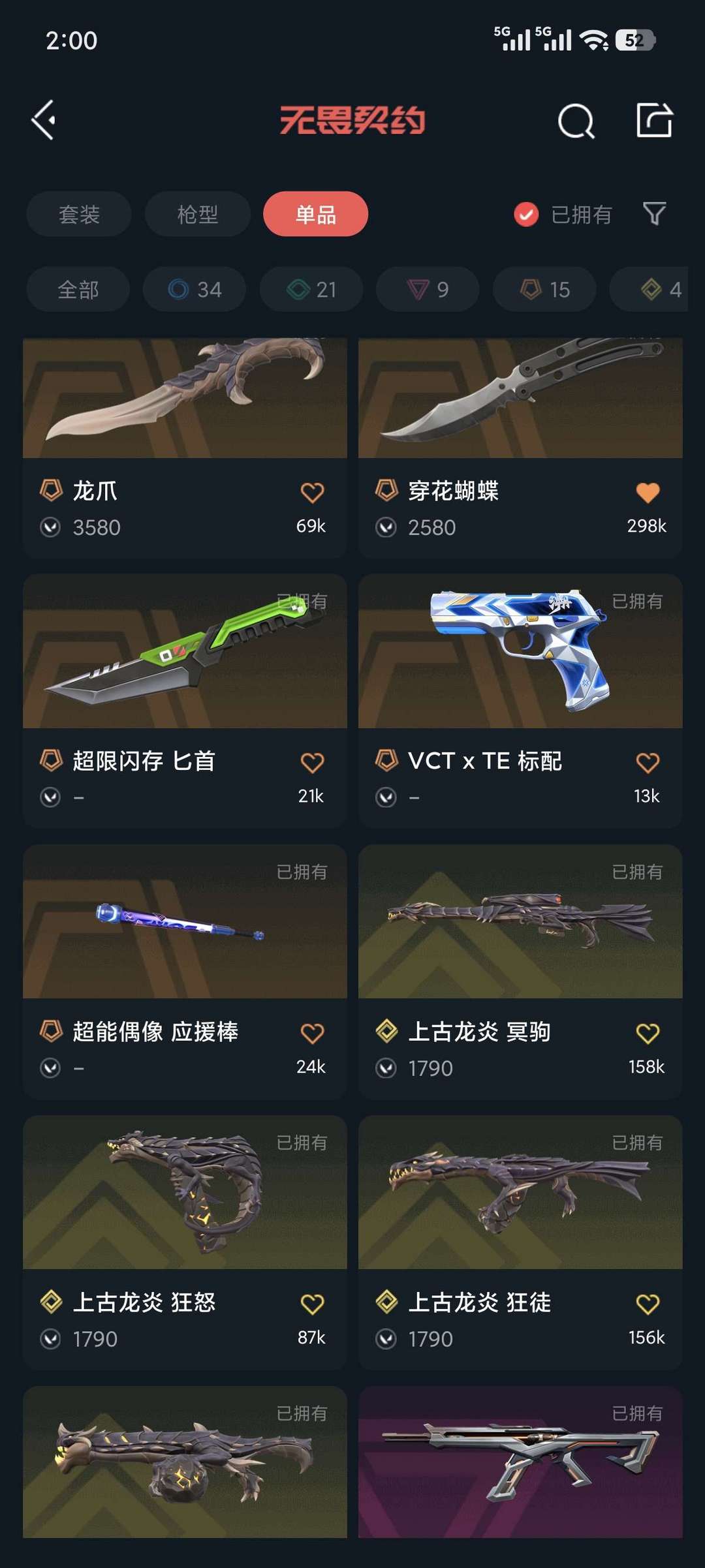Viewport: 705px width, 1568px height.
Task: Switch to the 枪型 tab
Action: [x=197, y=214]
